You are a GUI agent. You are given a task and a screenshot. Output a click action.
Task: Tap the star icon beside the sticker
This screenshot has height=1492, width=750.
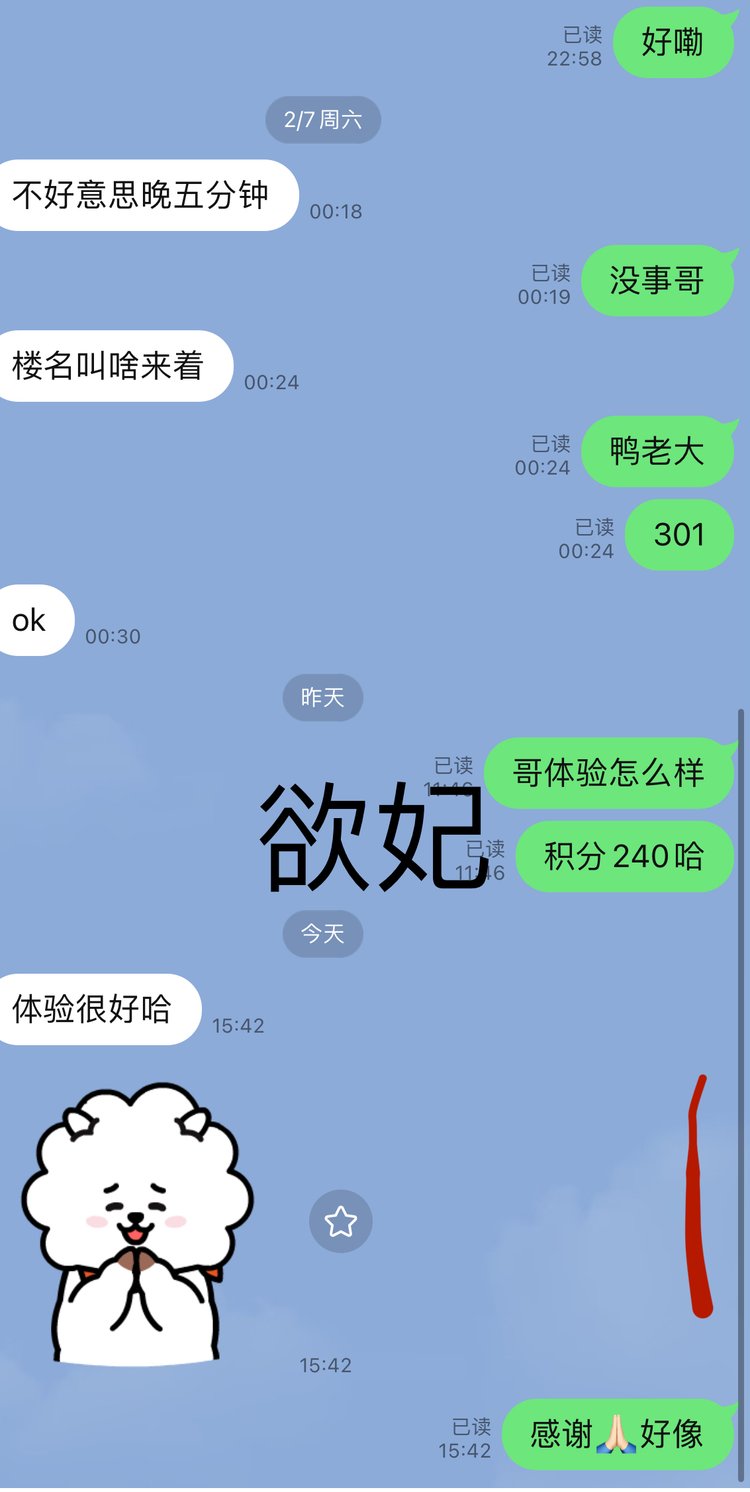click(341, 1221)
